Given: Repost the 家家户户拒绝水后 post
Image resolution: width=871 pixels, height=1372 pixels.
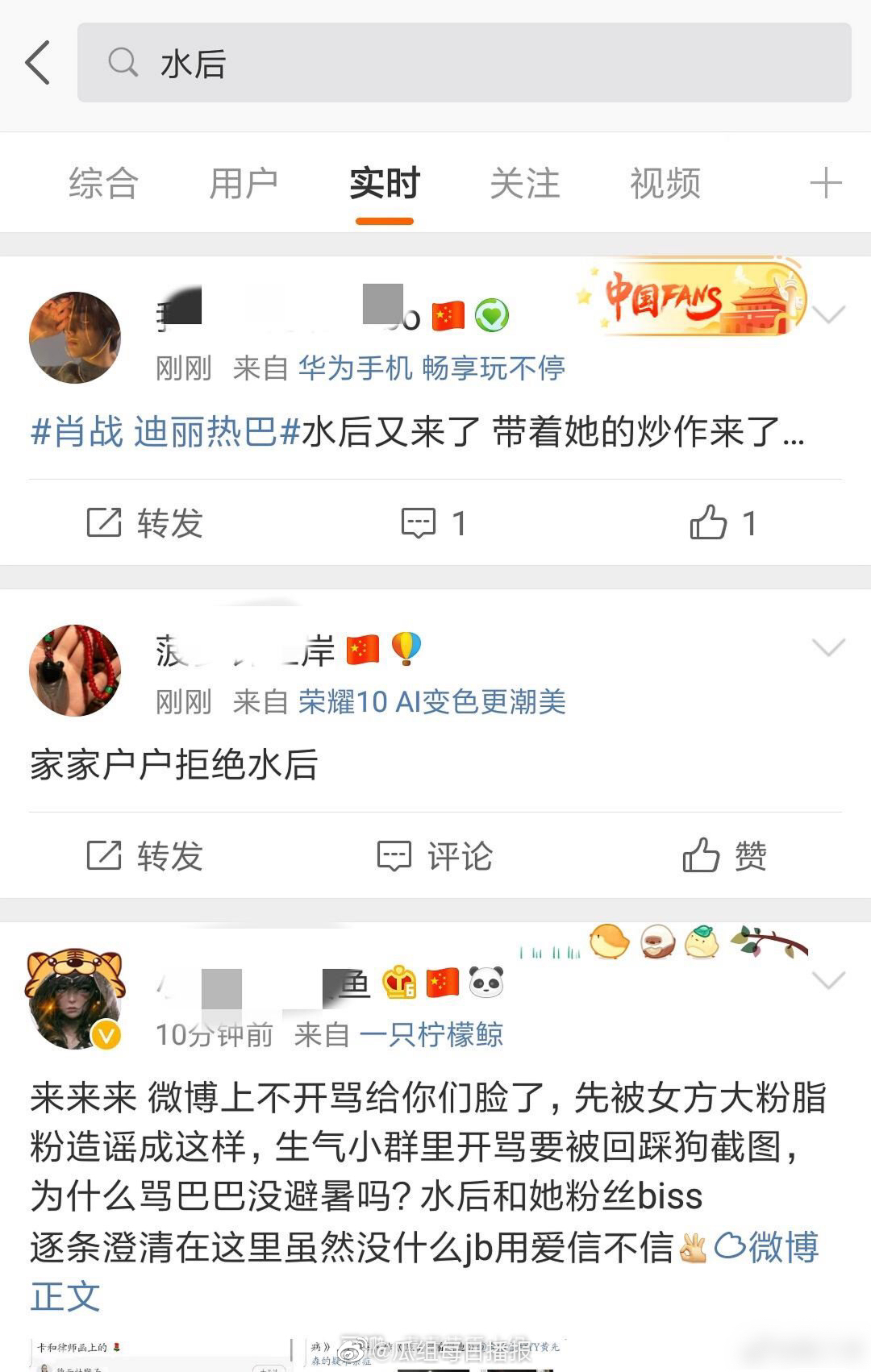Looking at the screenshot, I should pyautogui.click(x=145, y=856).
